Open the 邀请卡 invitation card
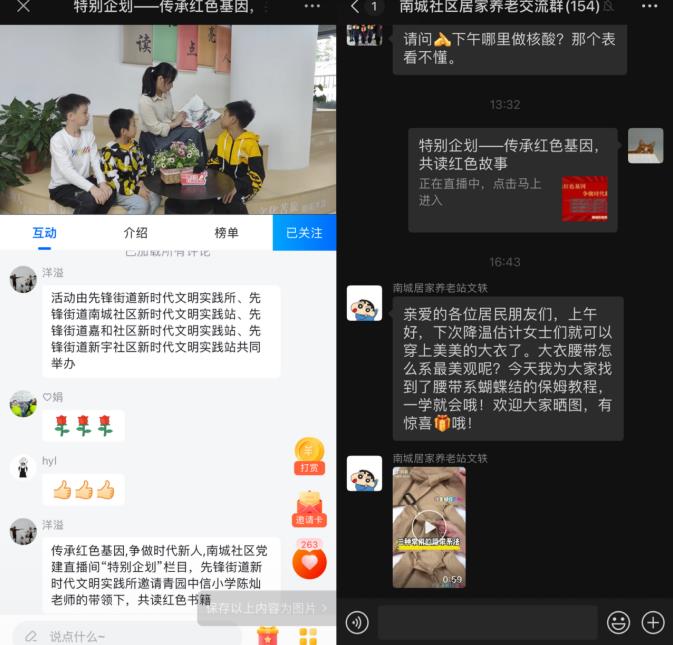Screen dimensions: 673x645 point(309,508)
